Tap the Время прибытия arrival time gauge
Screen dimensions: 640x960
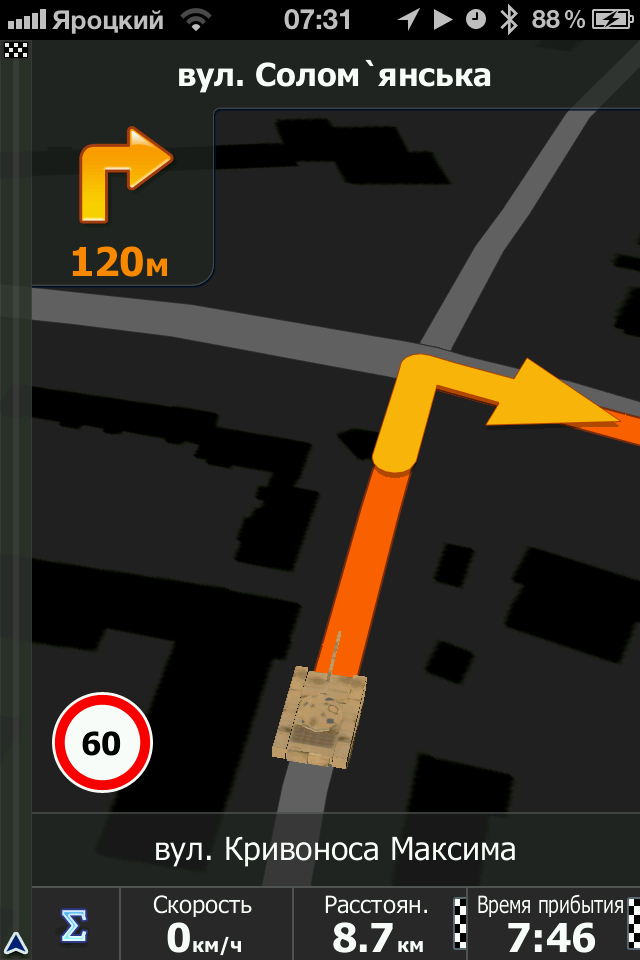(551, 924)
